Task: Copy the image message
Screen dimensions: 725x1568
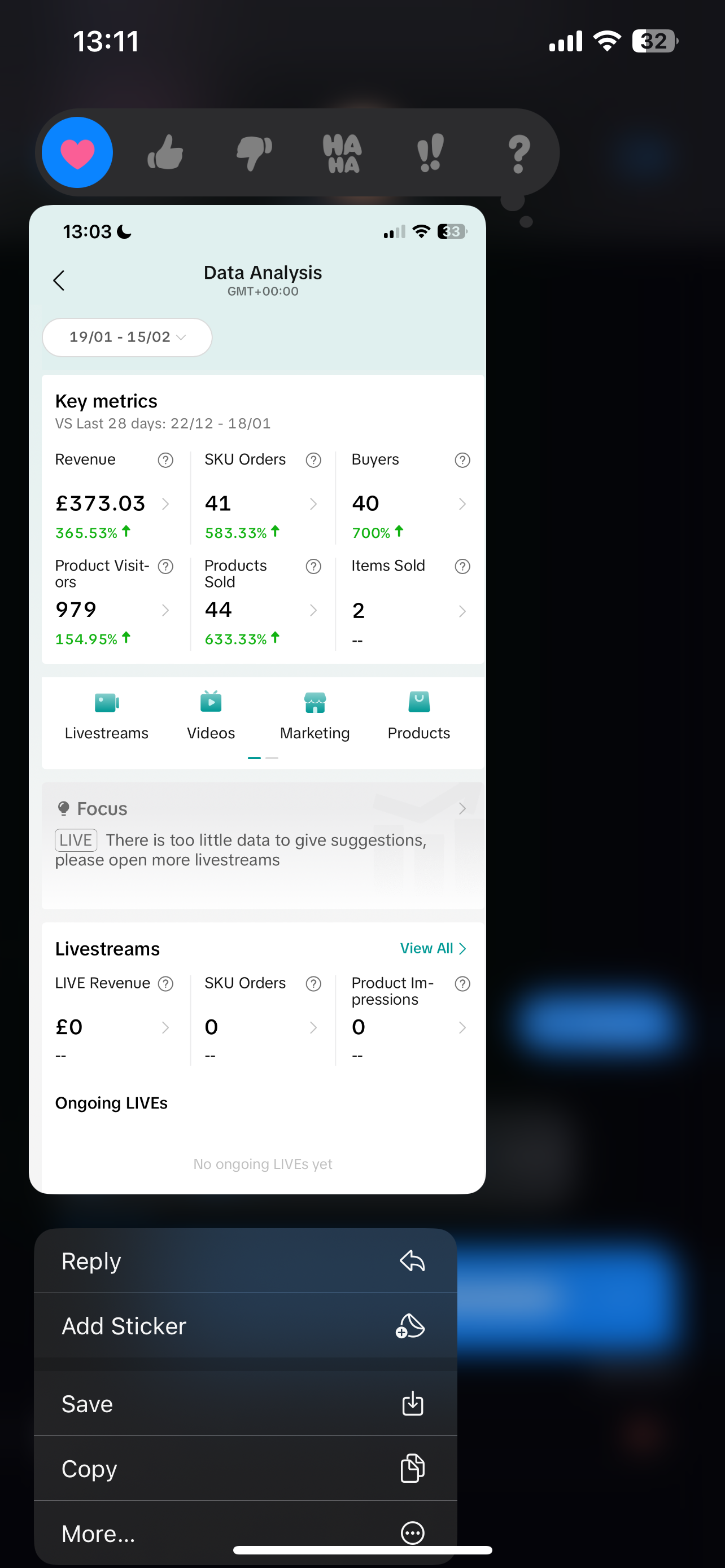Action: (245, 1468)
